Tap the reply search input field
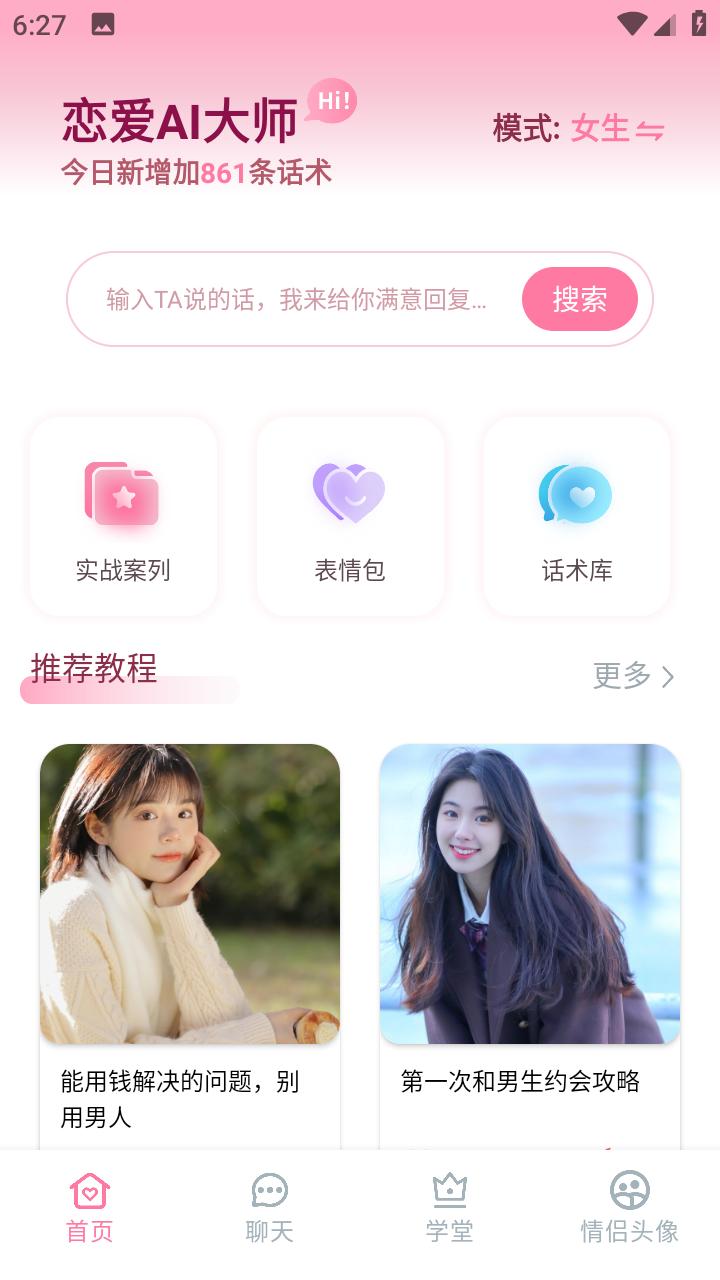The image size is (720, 1280). pyautogui.click(x=296, y=299)
